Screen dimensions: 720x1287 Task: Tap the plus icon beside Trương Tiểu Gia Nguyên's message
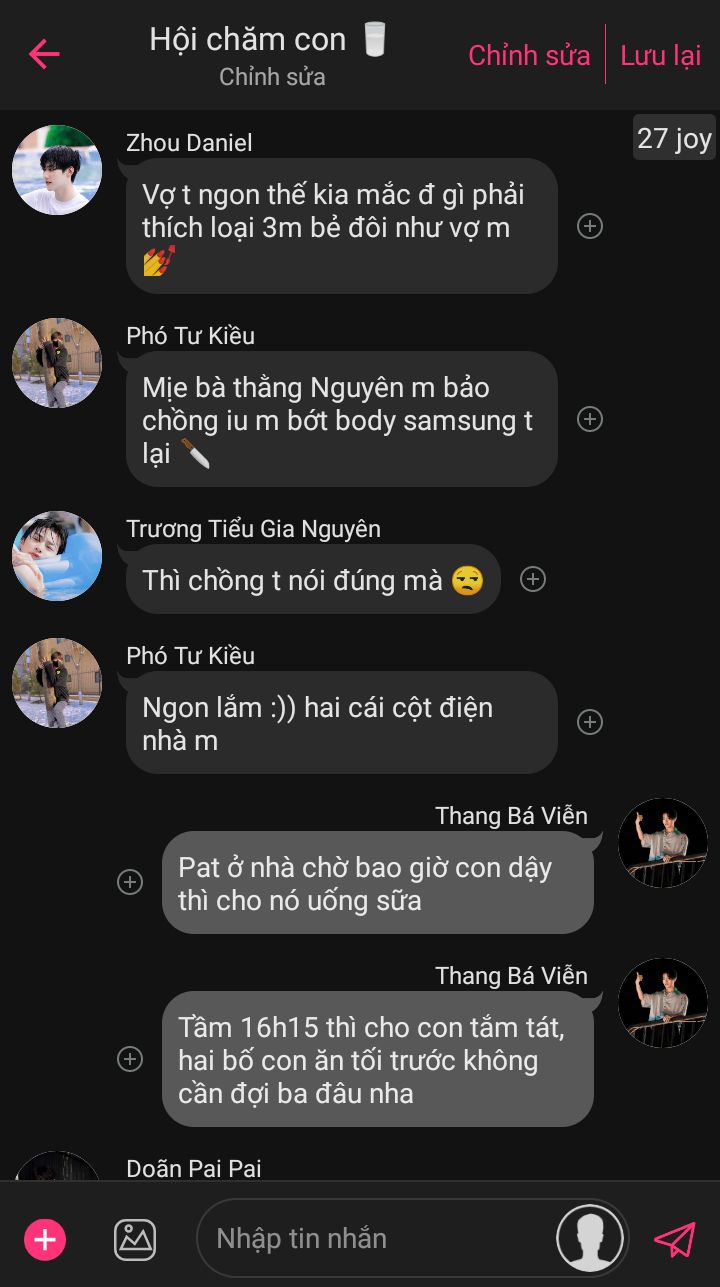533,579
